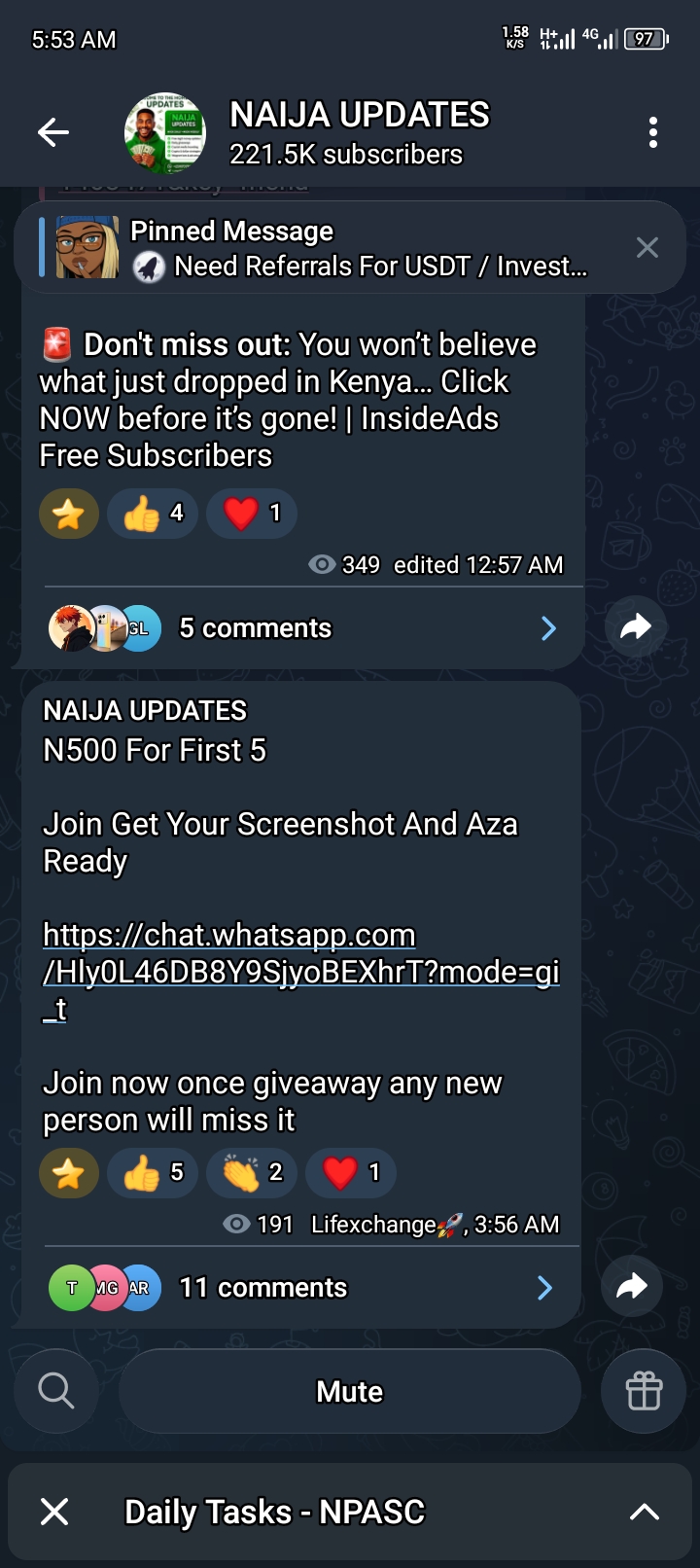Add clapping reaction to N500 giveaway post
The width and height of the screenshot is (700, 1568).
[252, 1173]
